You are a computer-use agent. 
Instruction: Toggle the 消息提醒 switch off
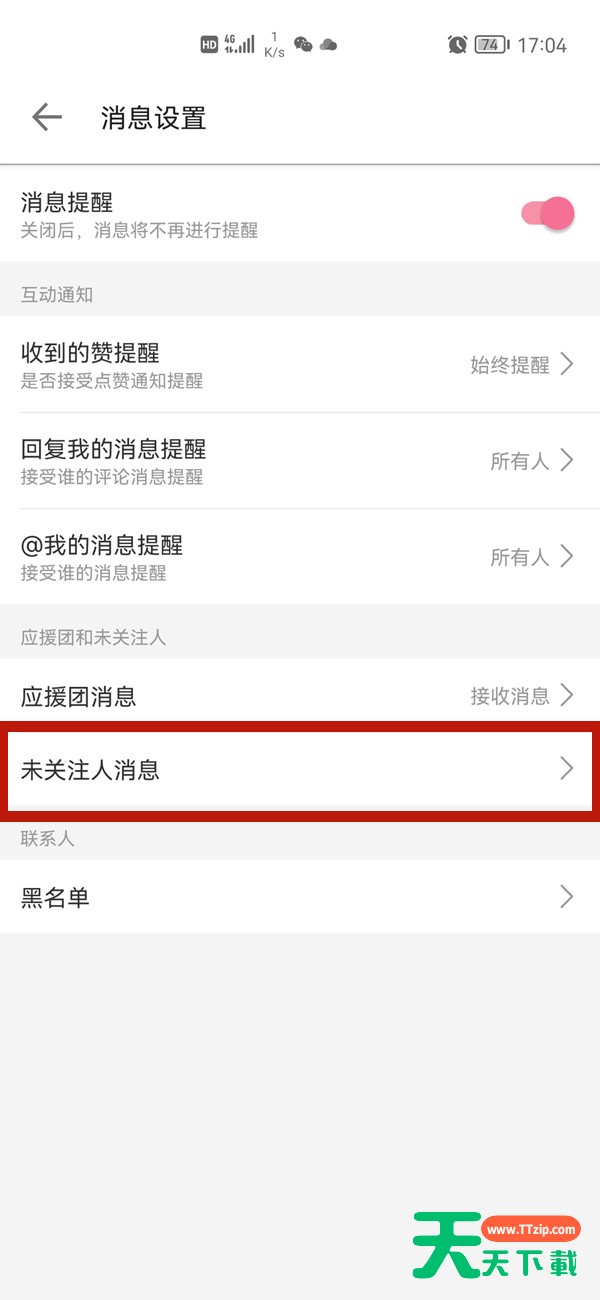pos(547,214)
